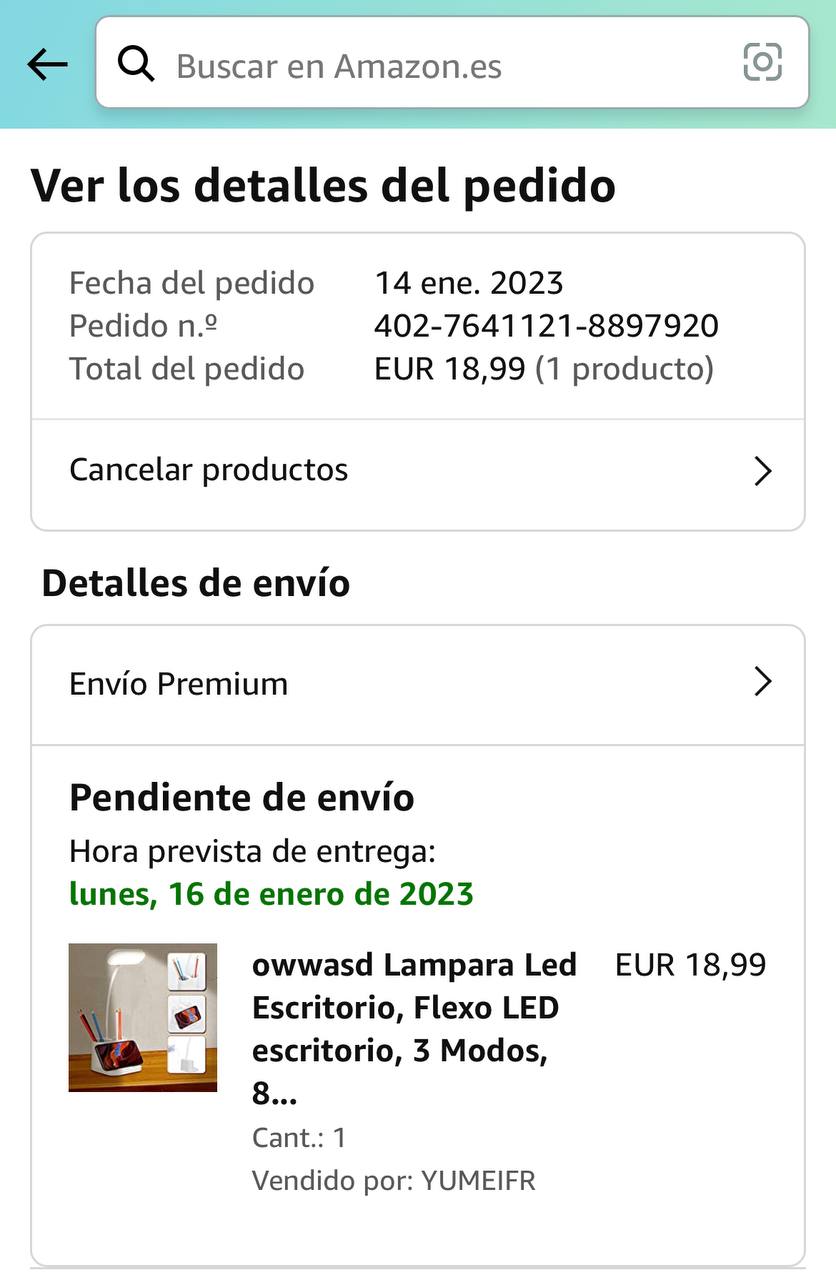Go back using the arrow icon

point(47,65)
